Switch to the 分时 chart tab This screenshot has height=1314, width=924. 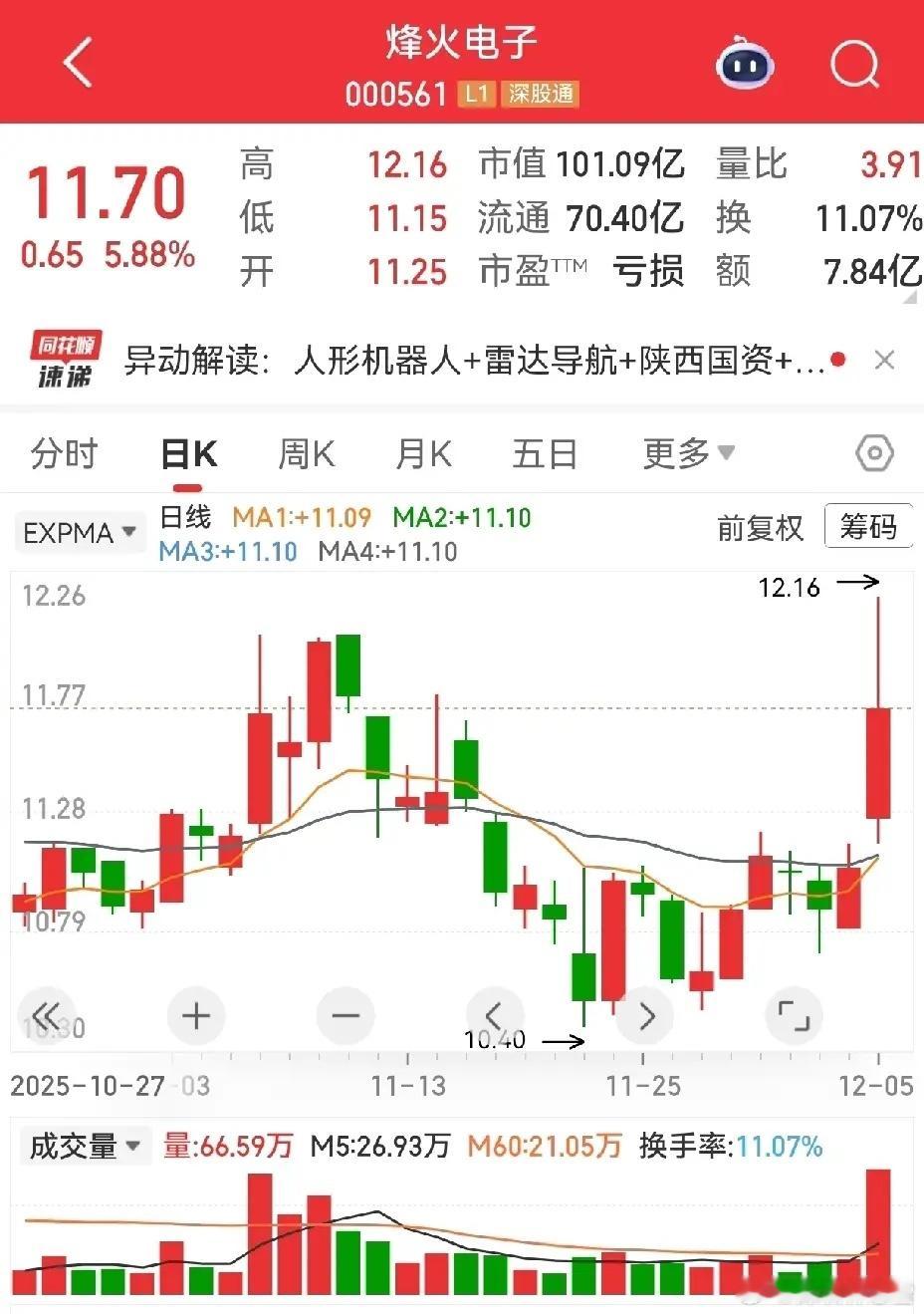point(64,454)
